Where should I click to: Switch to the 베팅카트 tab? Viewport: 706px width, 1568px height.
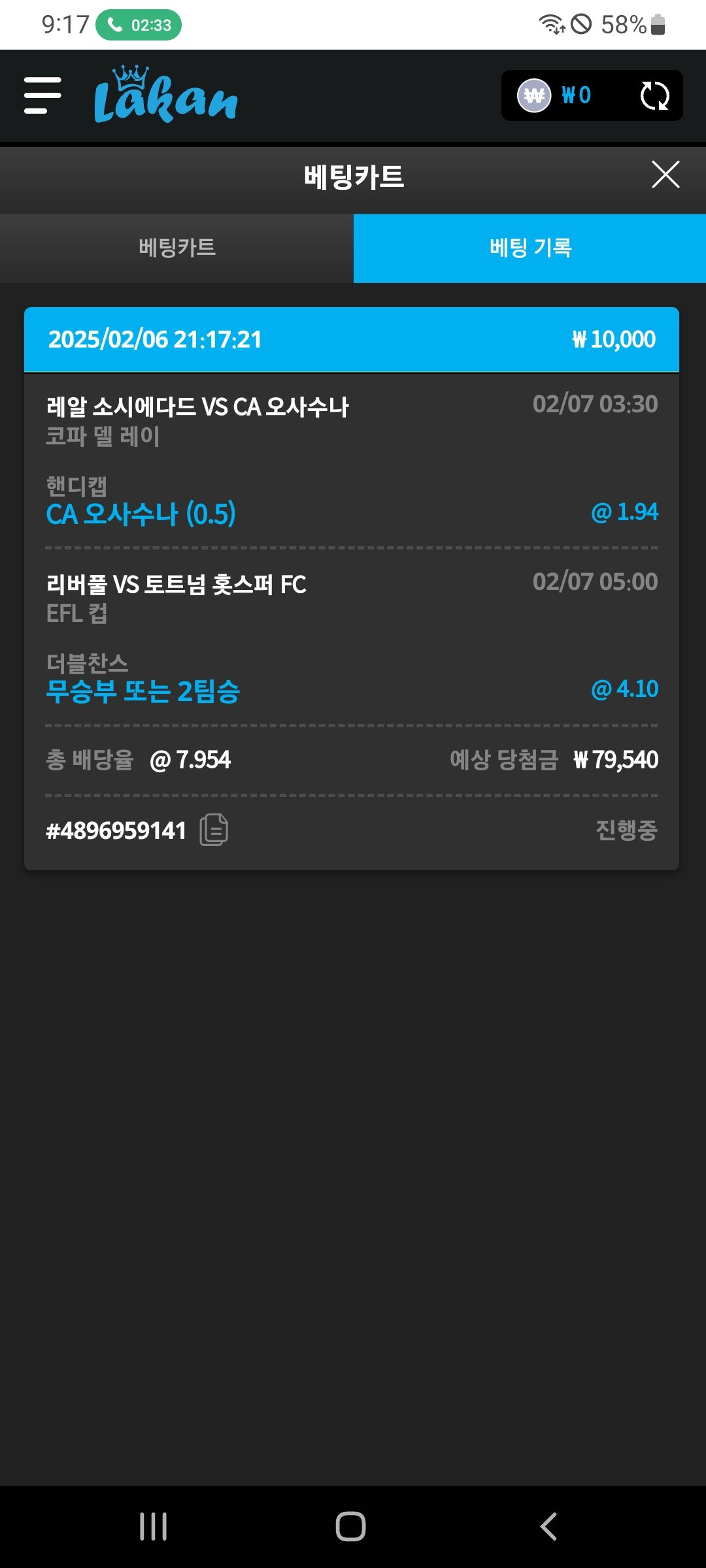[x=176, y=248]
